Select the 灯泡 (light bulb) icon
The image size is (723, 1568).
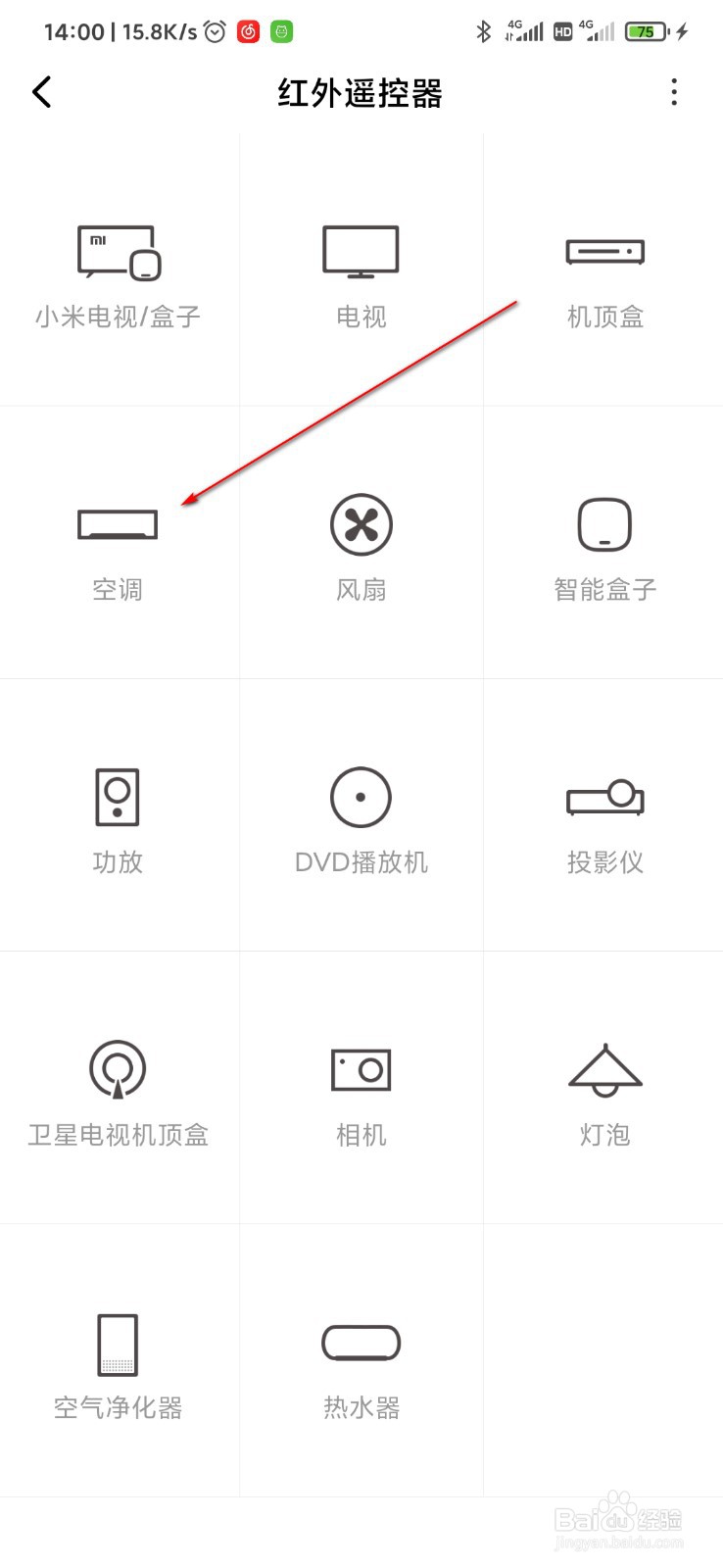click(x=604, y=1091)
